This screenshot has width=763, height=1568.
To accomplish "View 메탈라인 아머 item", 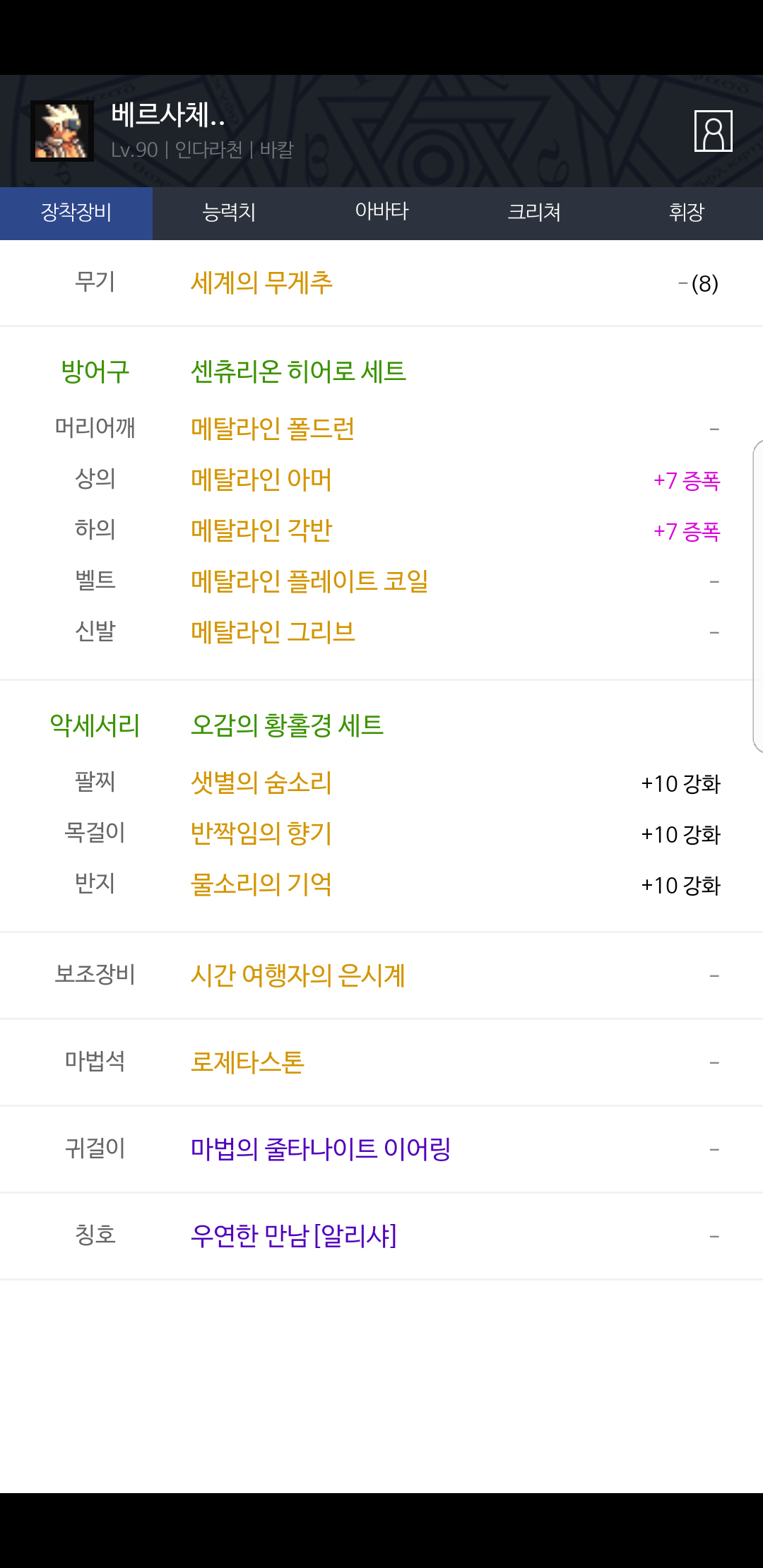I will [x=261, y=480].
